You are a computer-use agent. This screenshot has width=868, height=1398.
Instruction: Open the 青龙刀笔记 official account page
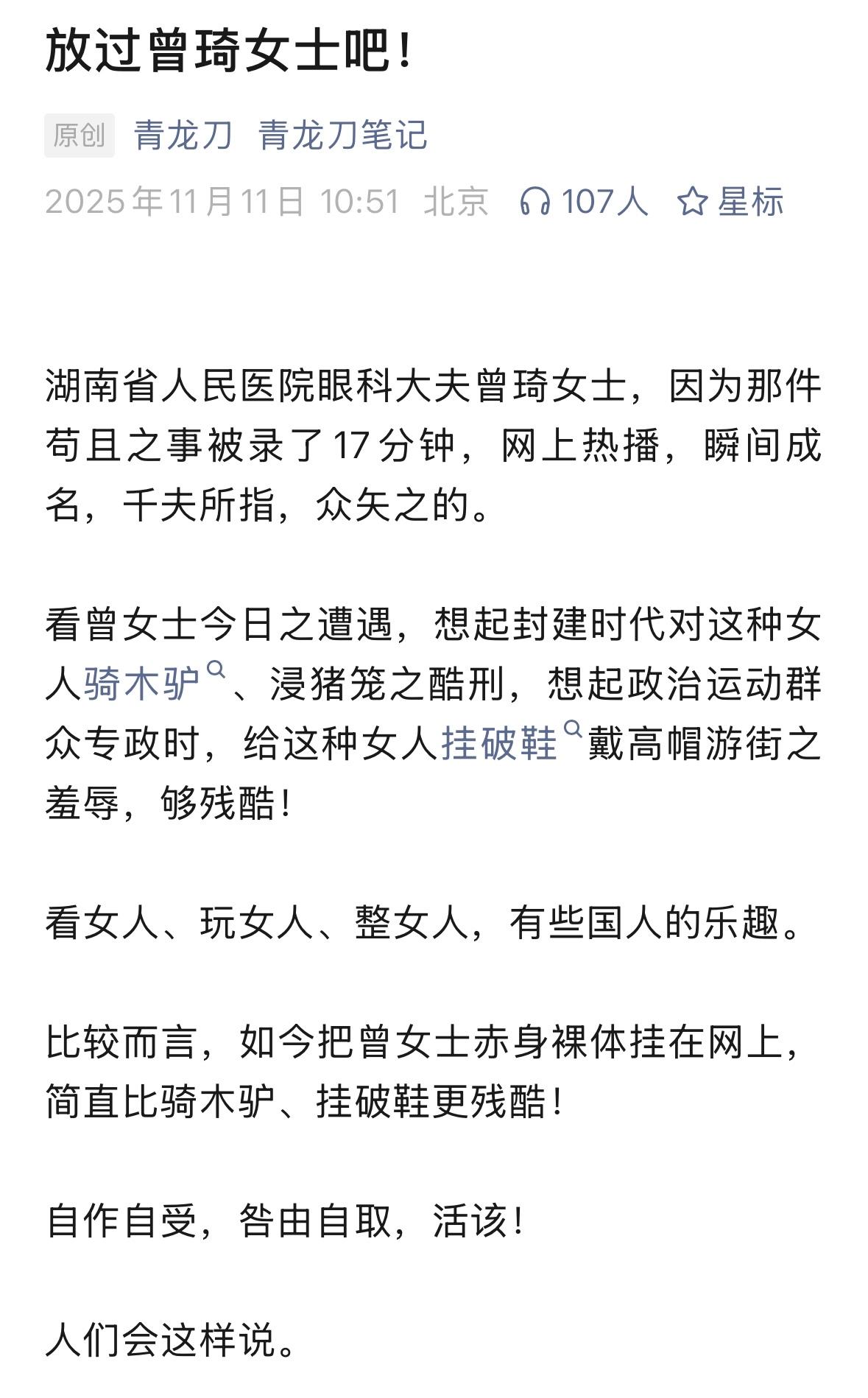(x=343, y=136)
